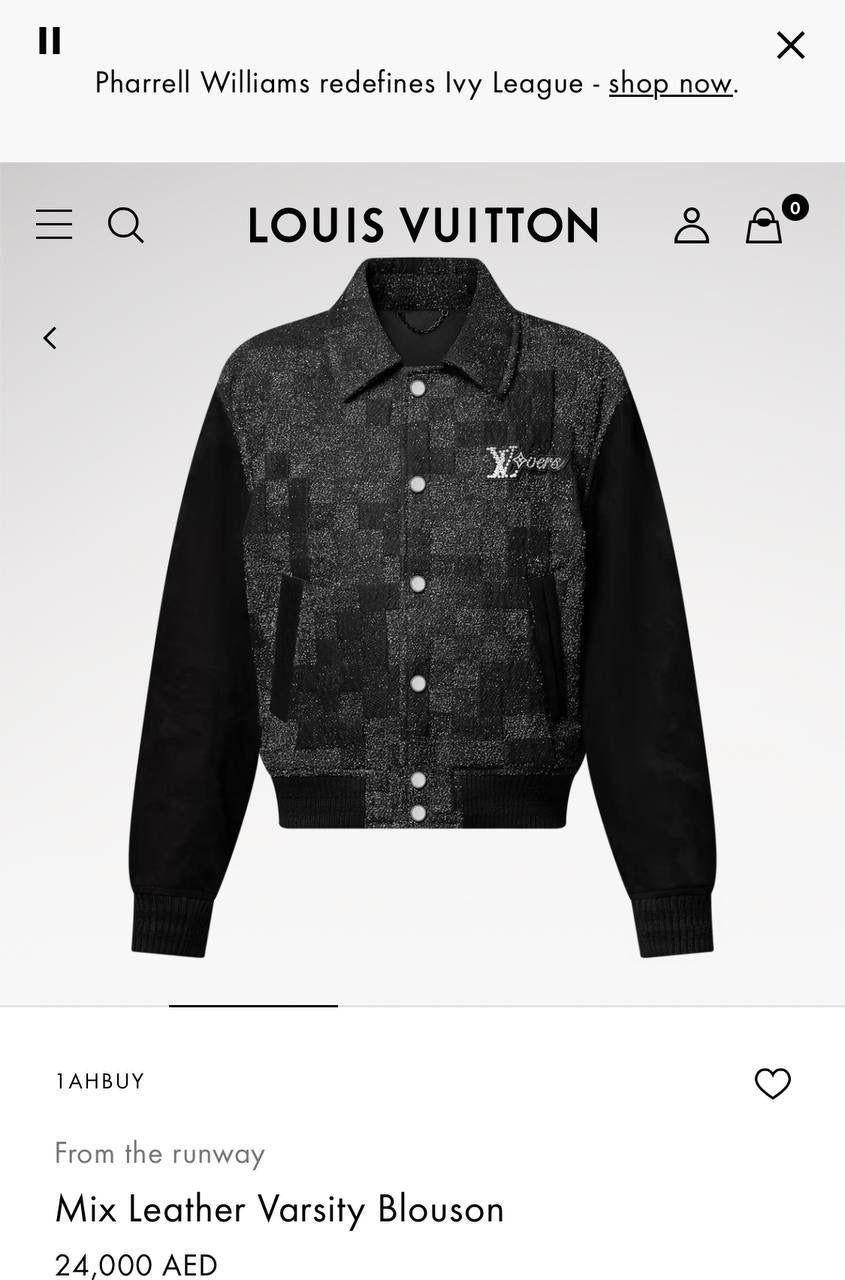Select the "Mix Leather Varsity Blouson" title
The image size is (845, 1280).
click(x=279, y=1209)
